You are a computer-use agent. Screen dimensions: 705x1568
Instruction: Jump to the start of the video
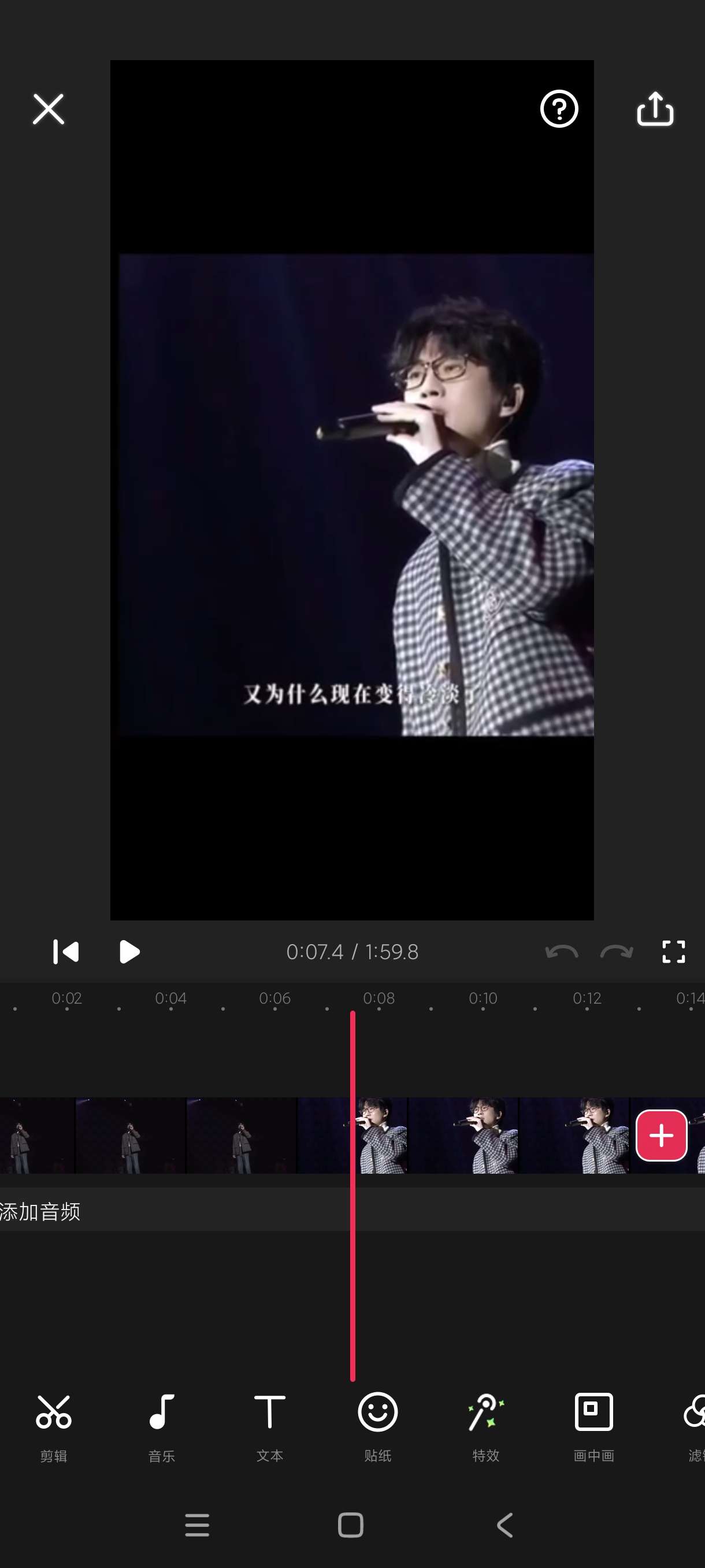[66, 952]
